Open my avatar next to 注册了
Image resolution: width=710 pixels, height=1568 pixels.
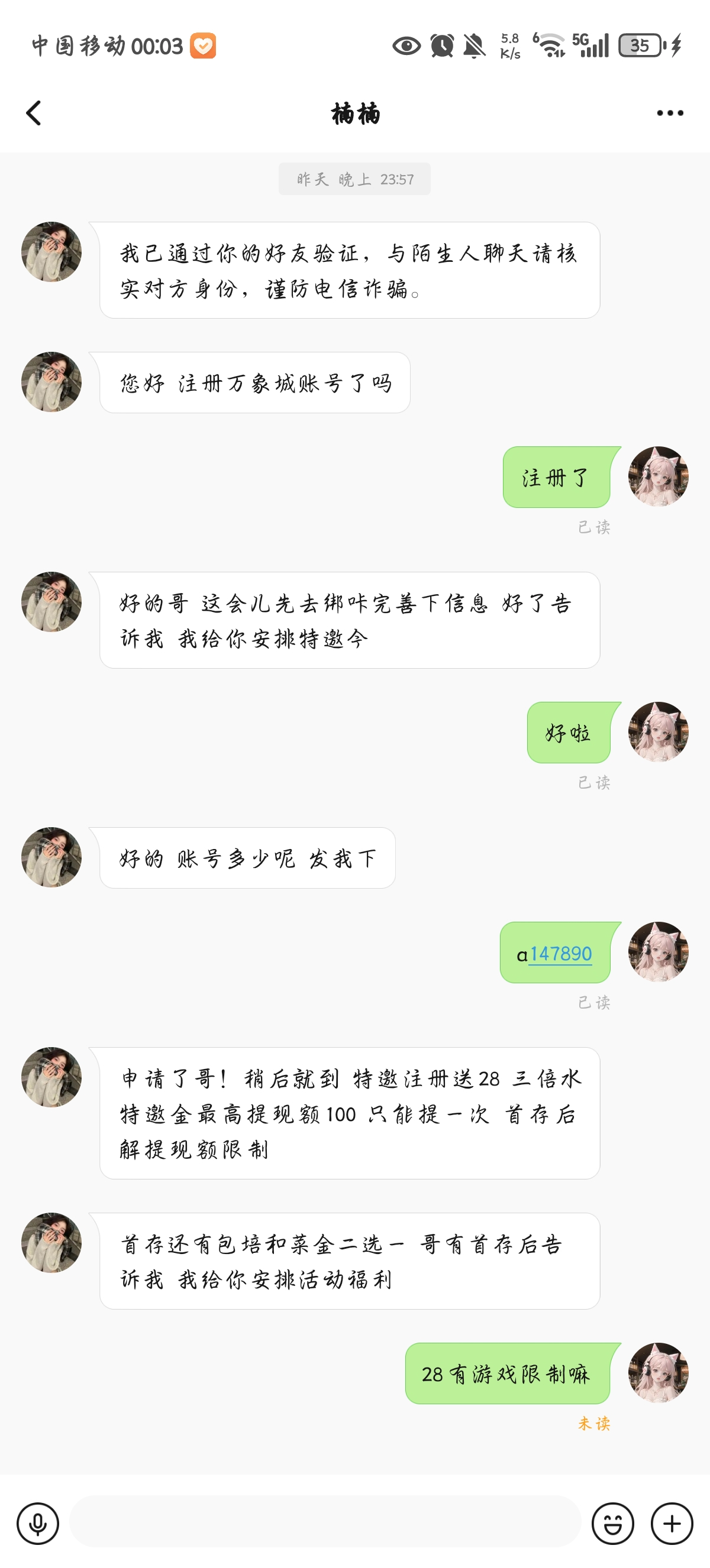[659, 476]
